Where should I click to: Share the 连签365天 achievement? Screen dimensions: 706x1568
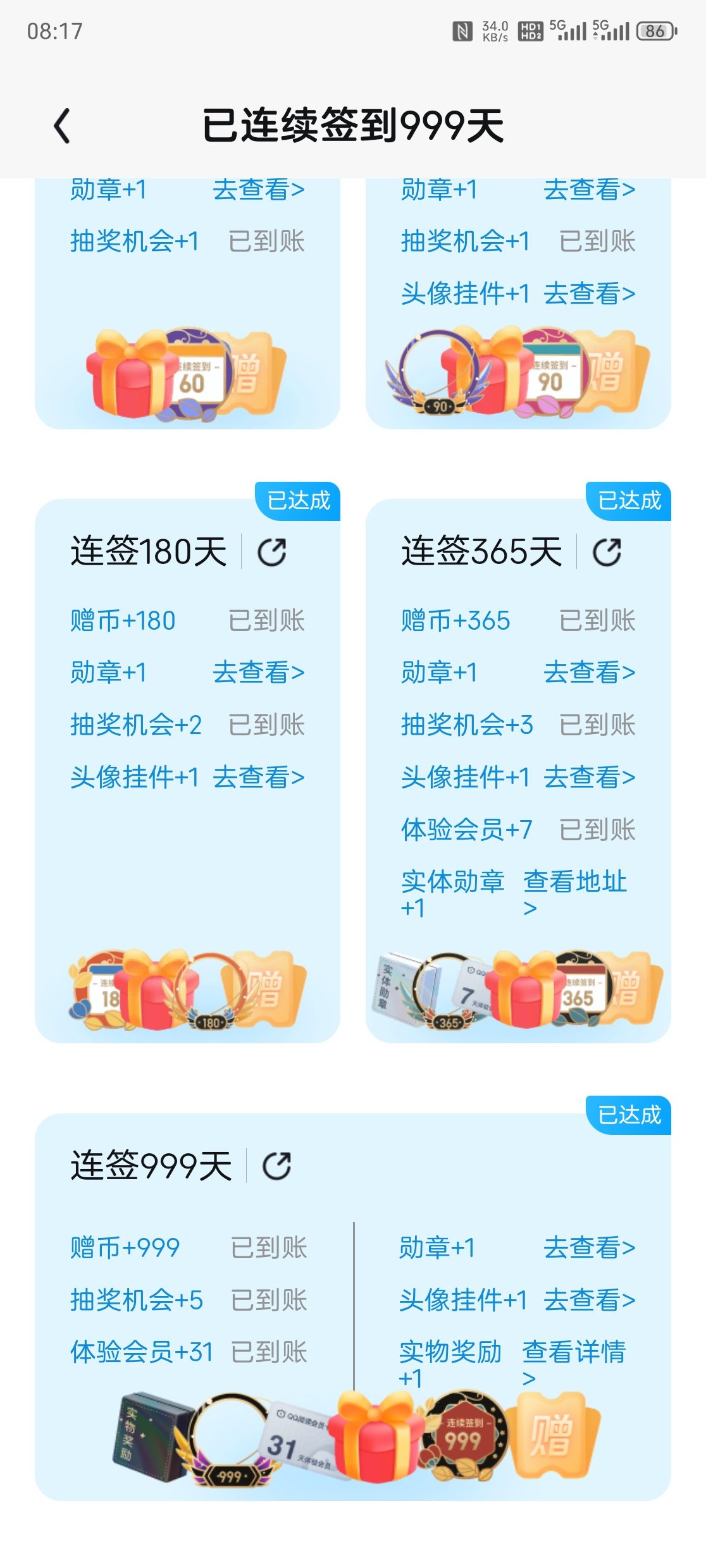pos(607,552)
